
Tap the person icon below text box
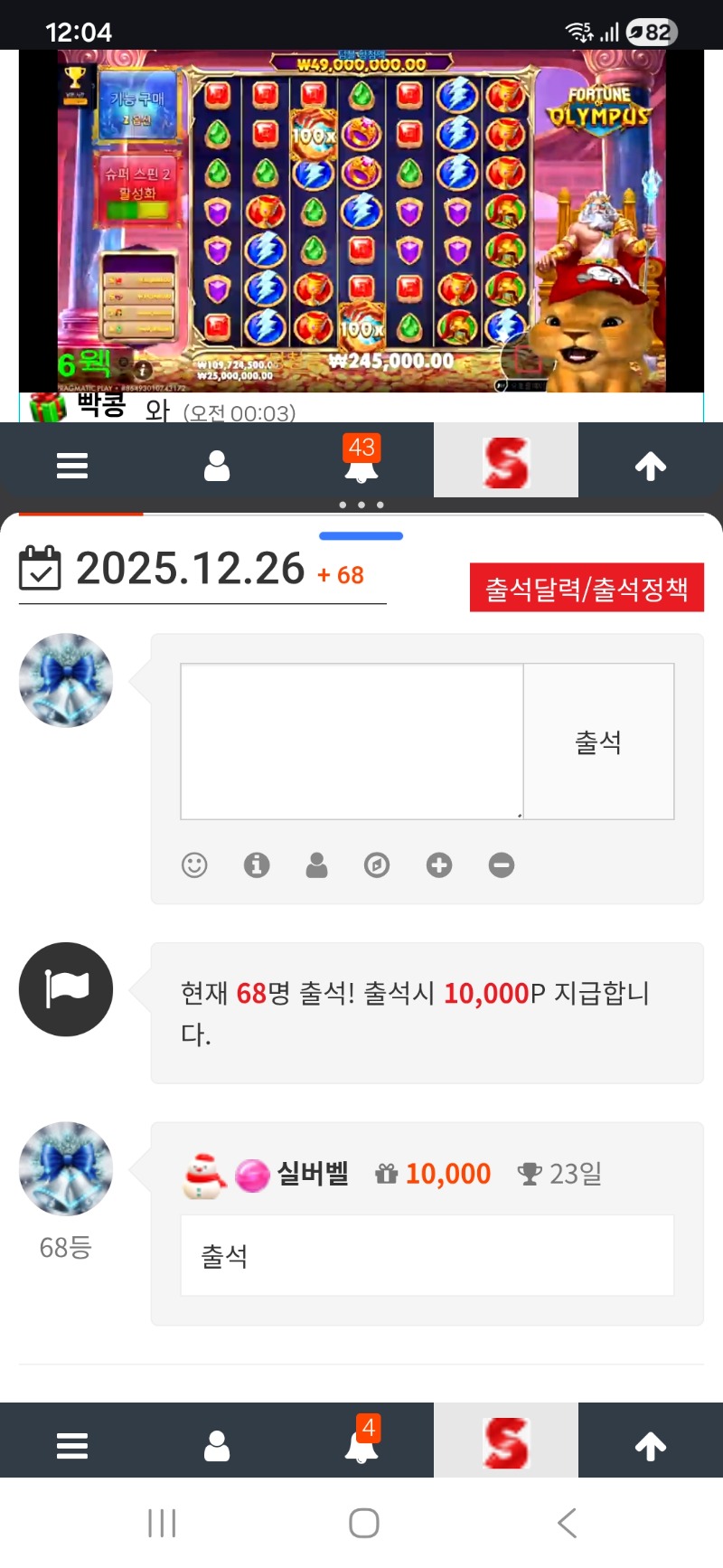click(x=317, y=865)
